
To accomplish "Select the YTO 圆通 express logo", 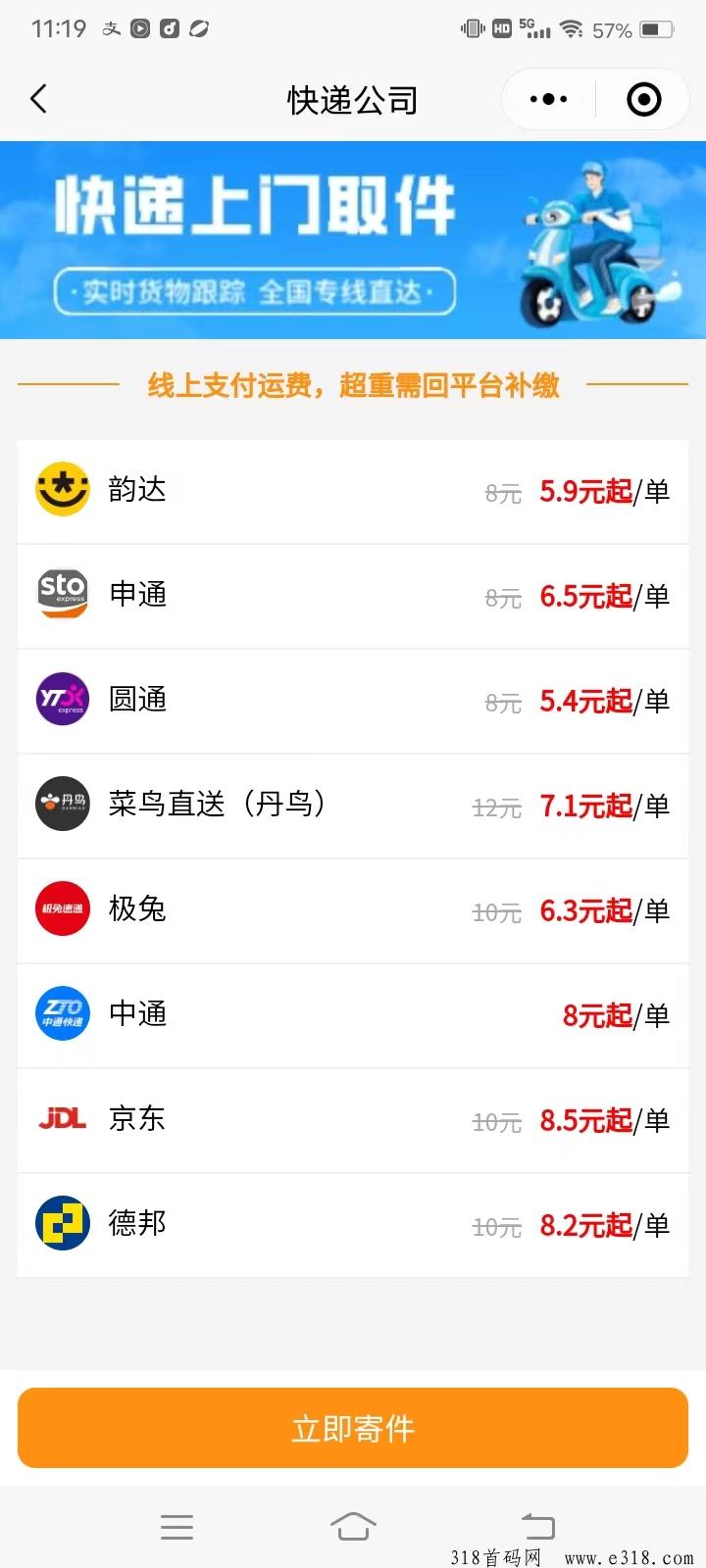I will 62,699.
